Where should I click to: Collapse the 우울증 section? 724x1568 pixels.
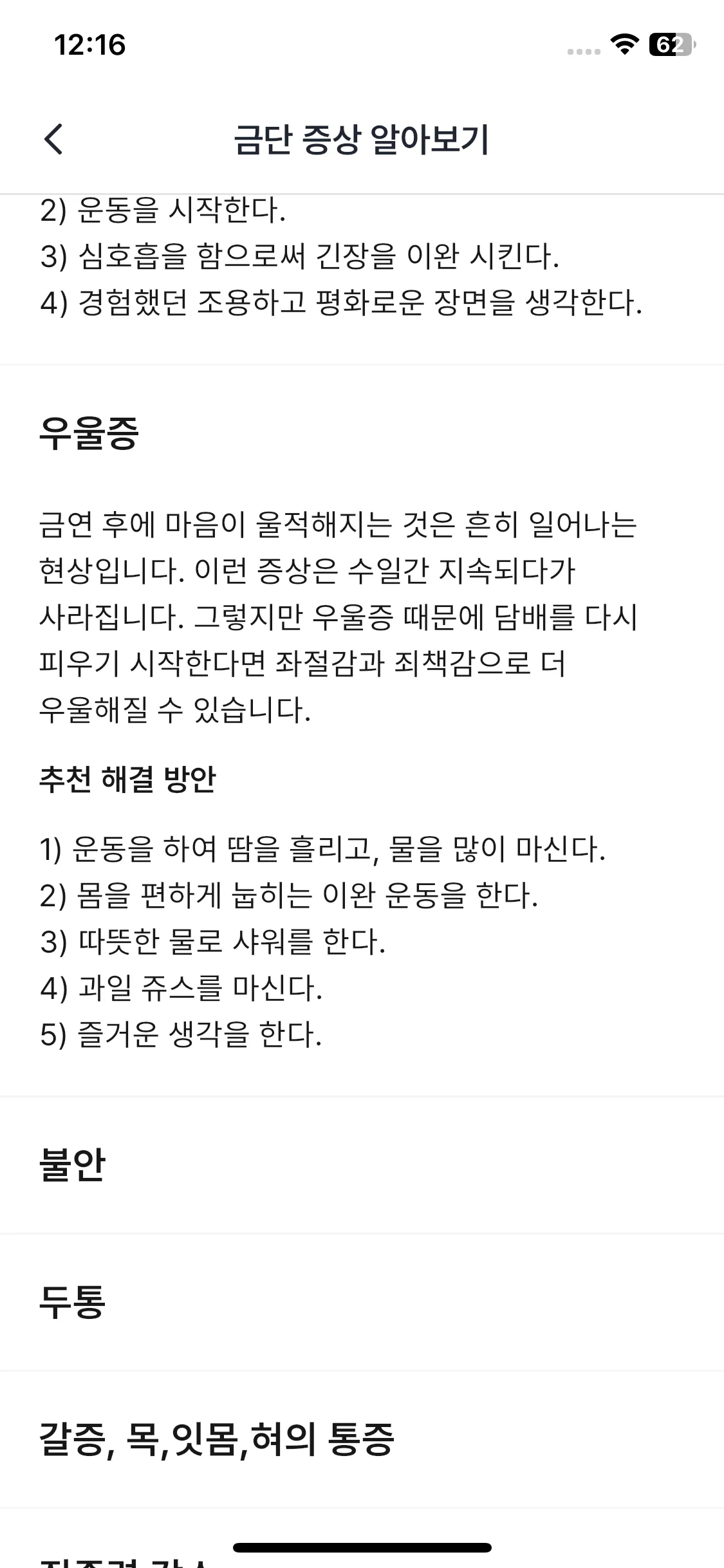click(x=362, y=433)
